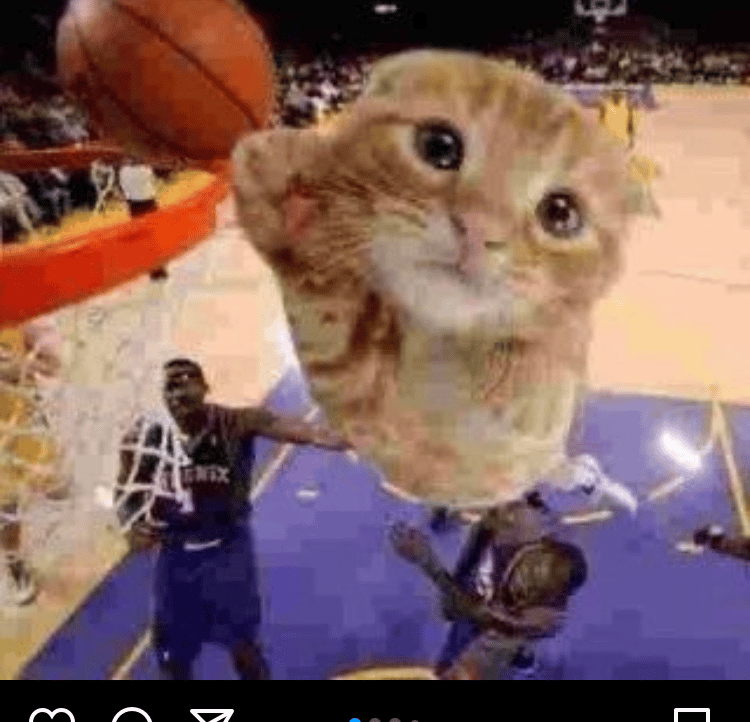Image resolution: width=750 pixels, height=722 pixels.
Task: Share this post via direct message
Action: coord(211,715)
